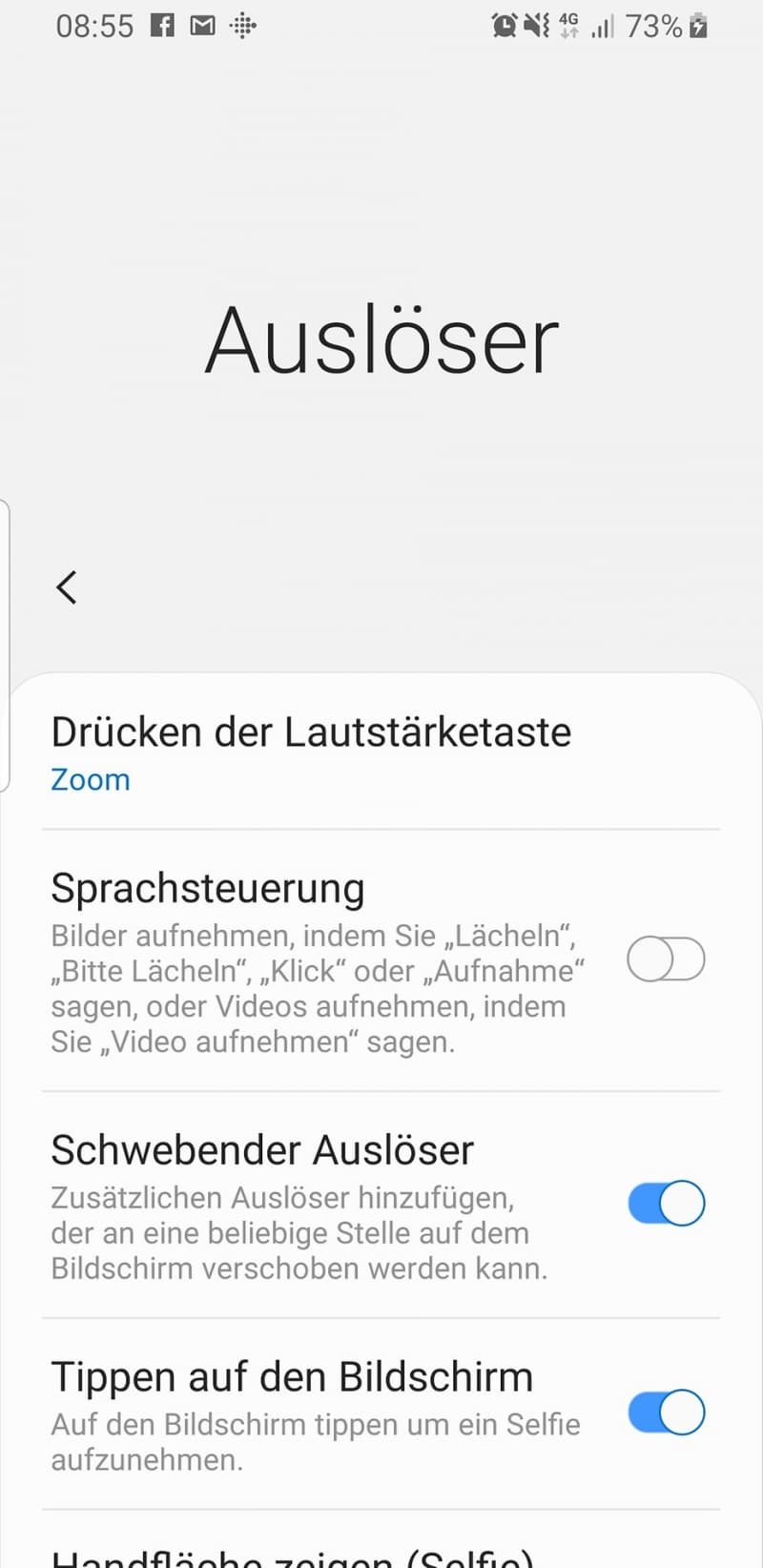The width and height of the screenshot is (763, 1568).
Task: Turn off Schwebender Auslöser
Action: (x=666, y=1203)
